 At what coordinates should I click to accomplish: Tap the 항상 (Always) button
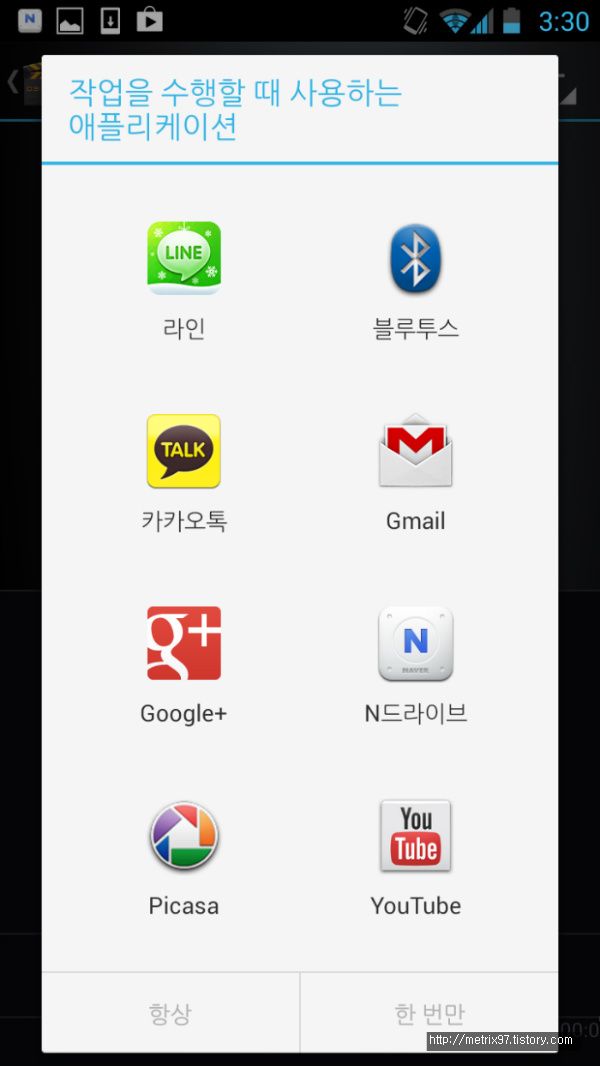click(171, 1013)
